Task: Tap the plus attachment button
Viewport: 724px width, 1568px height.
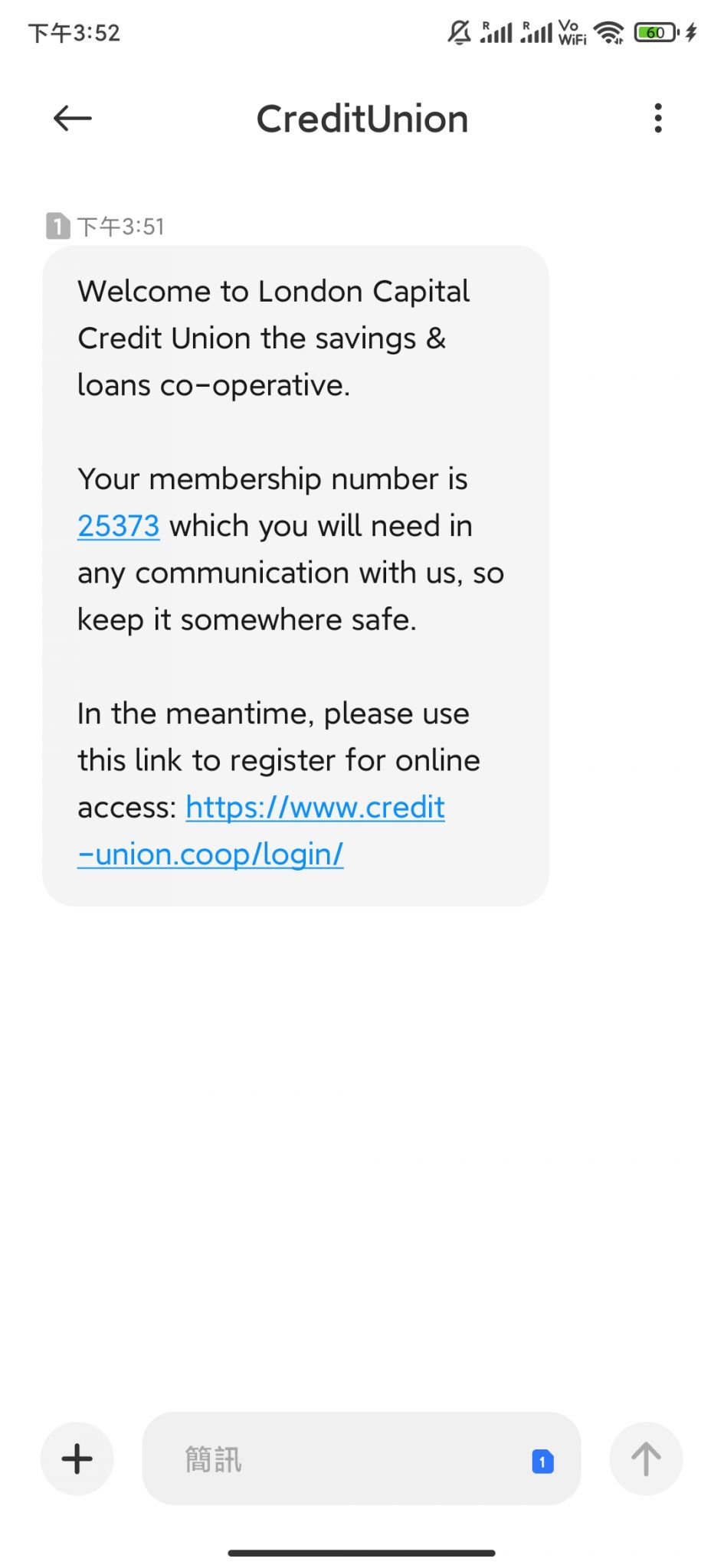Action: point(77,1459)
